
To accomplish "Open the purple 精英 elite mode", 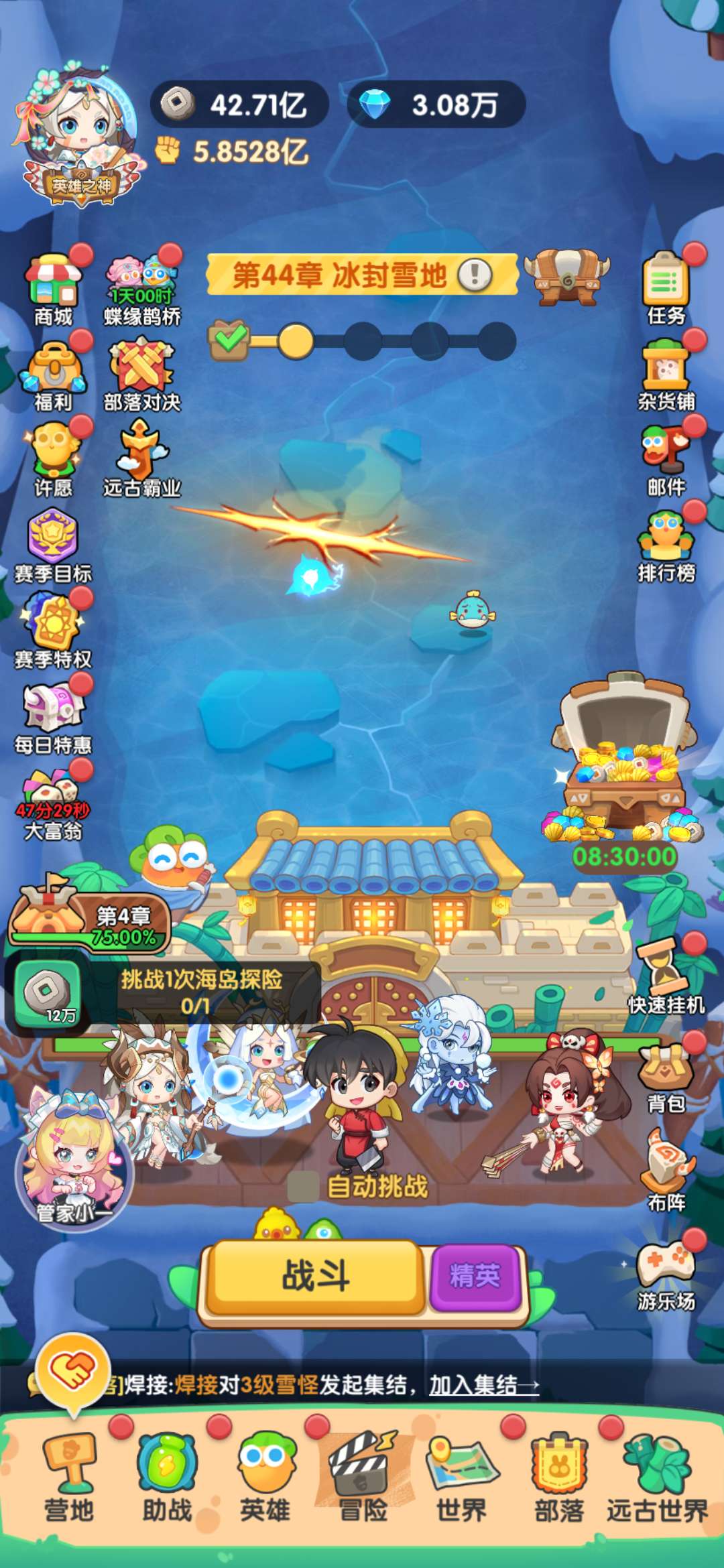I will (475, 1276).
